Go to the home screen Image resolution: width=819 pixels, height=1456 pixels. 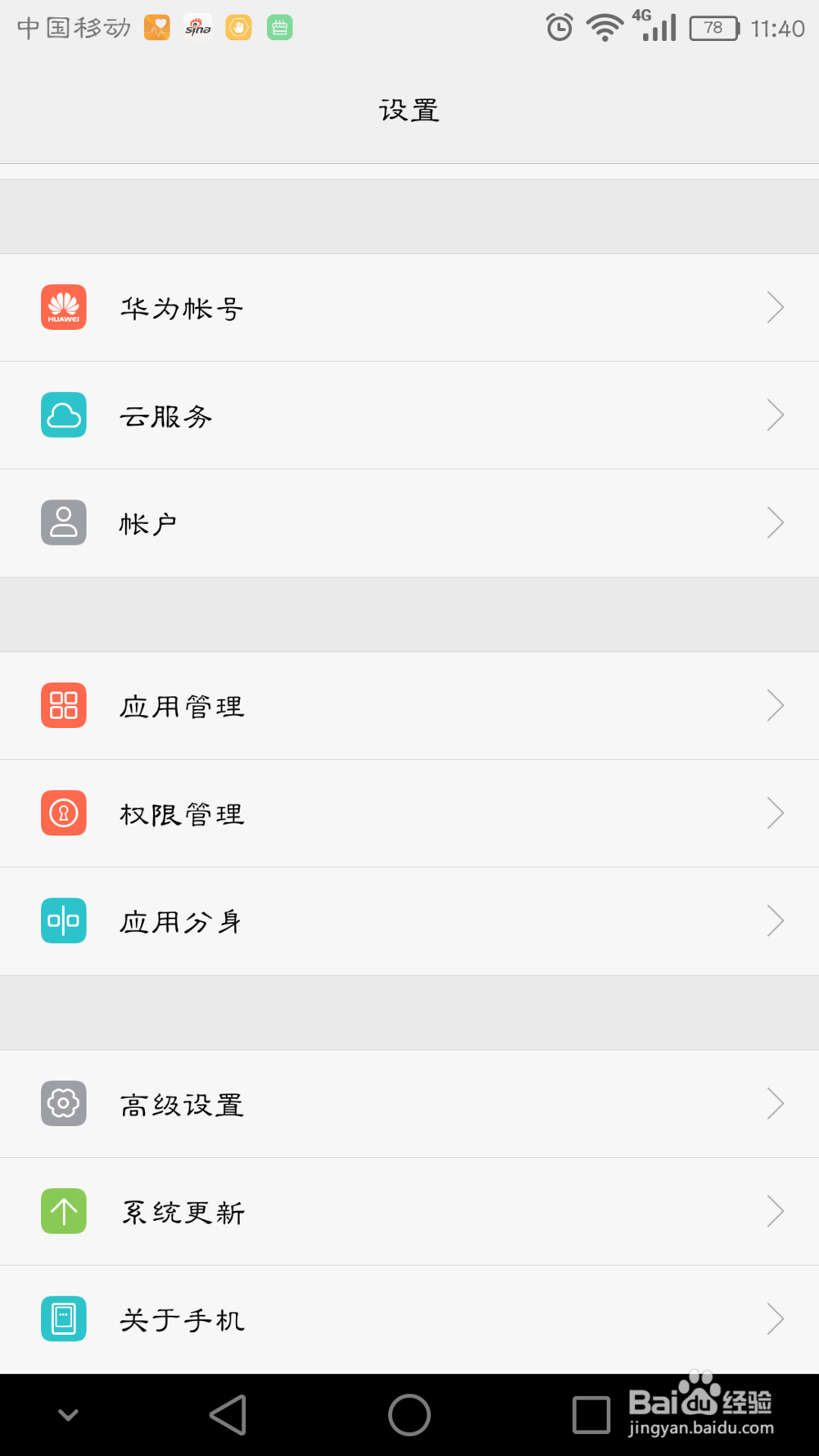(x=409, y=1415)
